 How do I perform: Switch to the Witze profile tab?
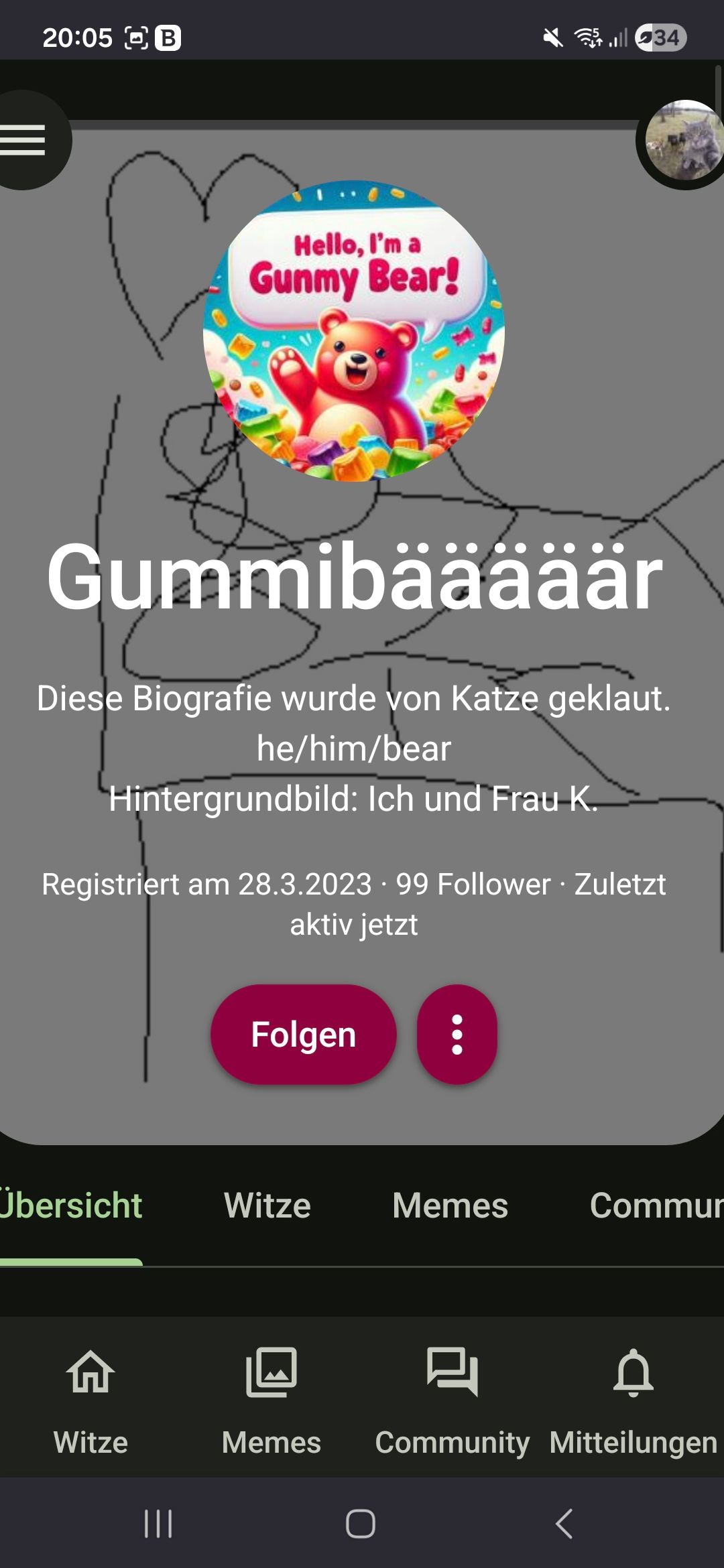click(267, 1205)
